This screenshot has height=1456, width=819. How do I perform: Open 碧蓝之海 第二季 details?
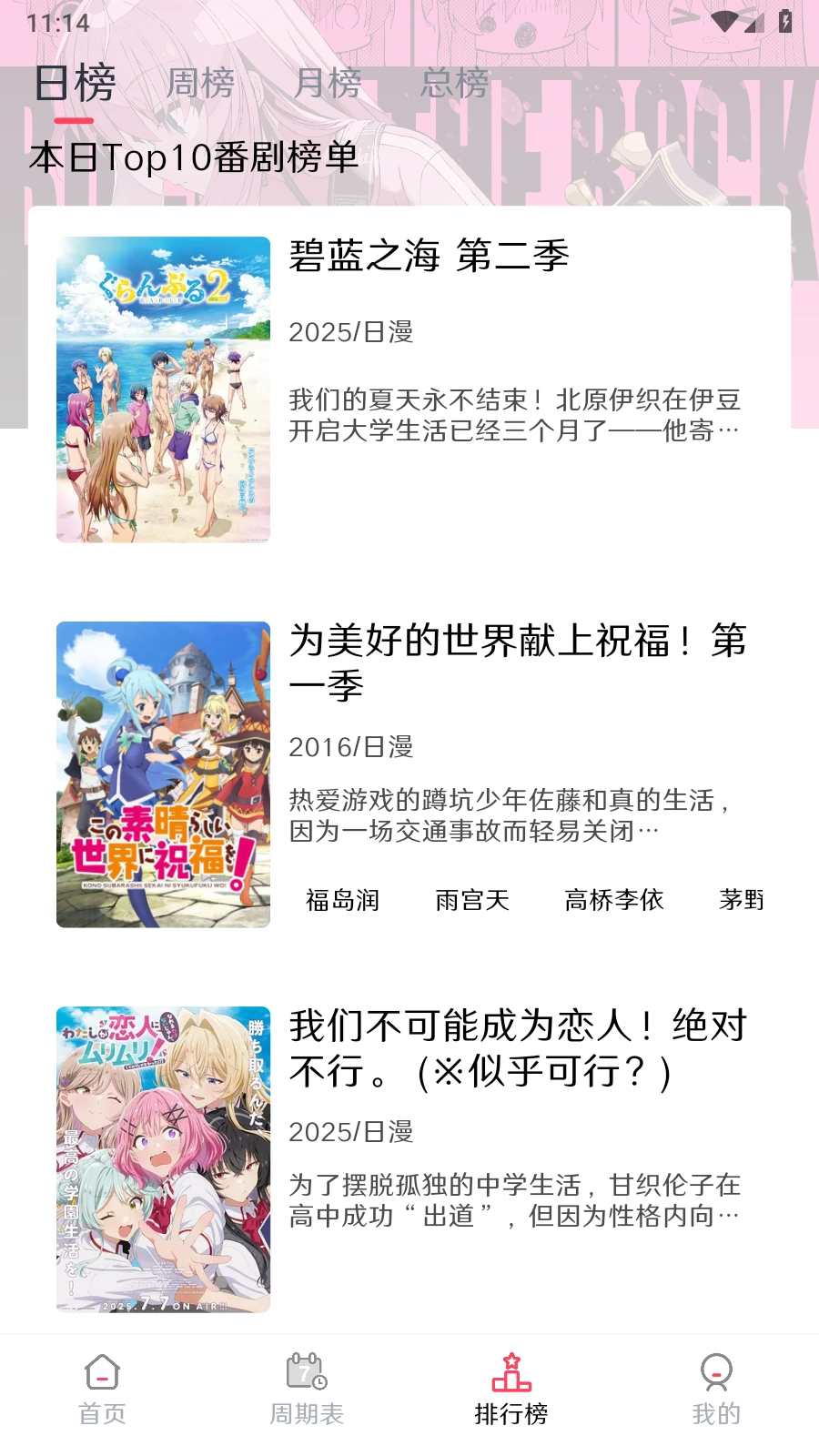pos(430,256)
